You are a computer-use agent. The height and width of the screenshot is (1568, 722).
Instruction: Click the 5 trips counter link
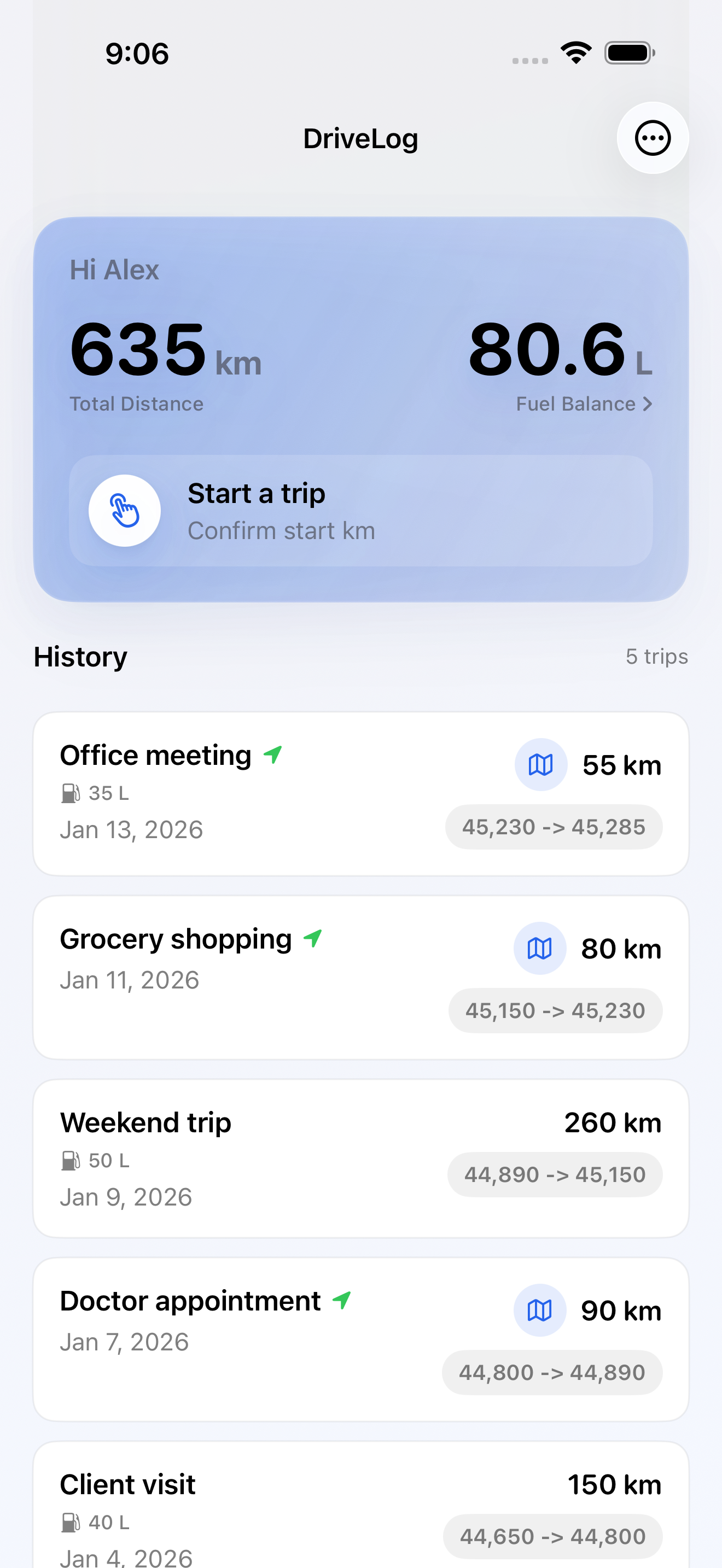click(x=656, y=657)
